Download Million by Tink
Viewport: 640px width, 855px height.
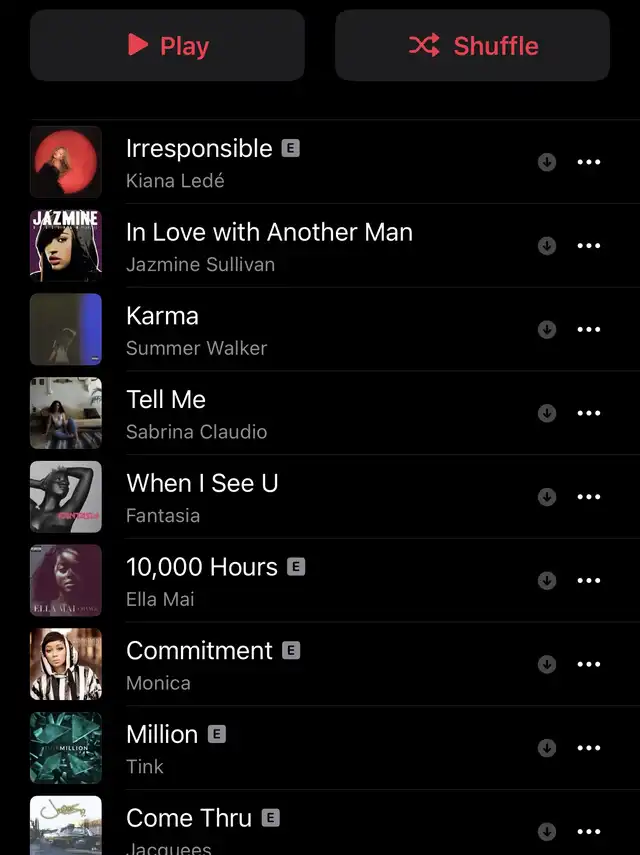pos(547,748)
